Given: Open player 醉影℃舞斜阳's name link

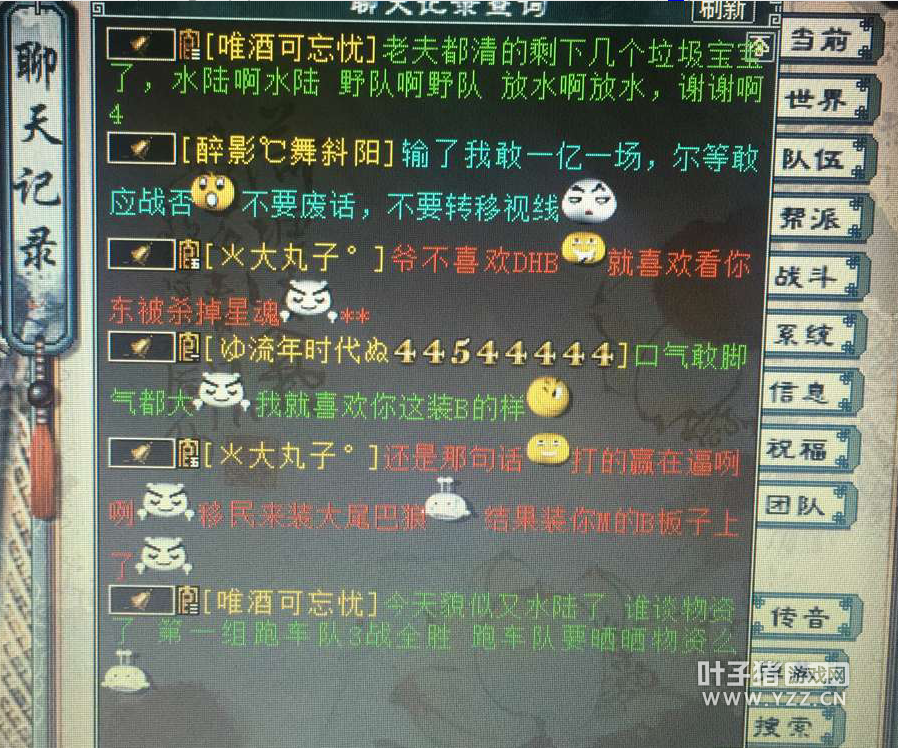Looking at the screenshot, I should coord(291,153).
